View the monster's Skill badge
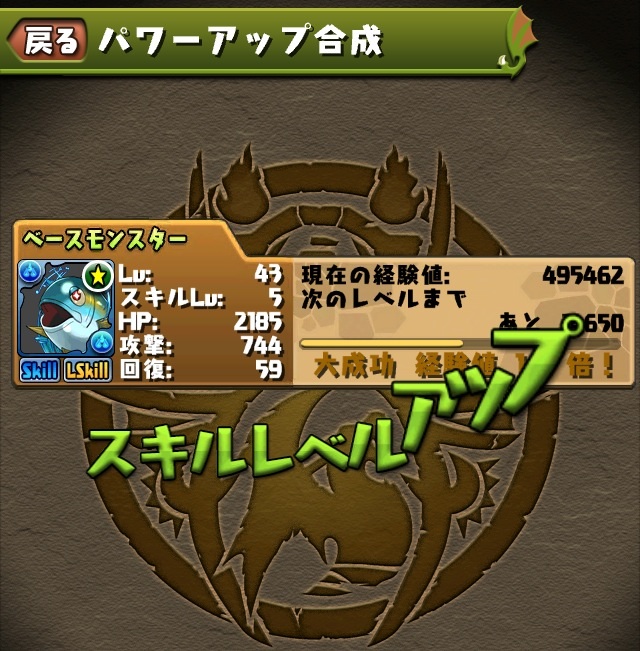Viewport: 640px width, 651px height. click(40, 369)
